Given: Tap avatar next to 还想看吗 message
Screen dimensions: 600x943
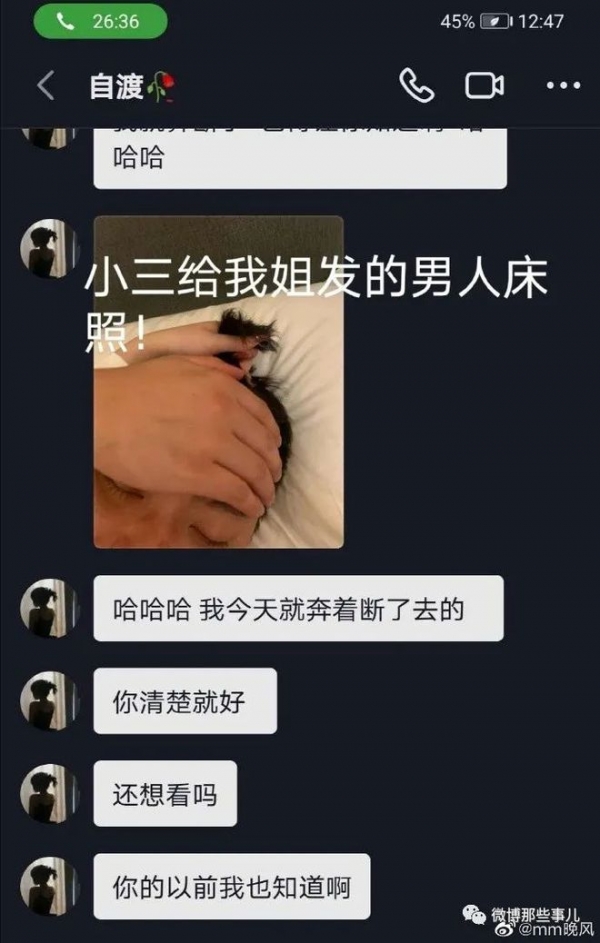Looking at the screenshot, I should (x=48, y=794).
